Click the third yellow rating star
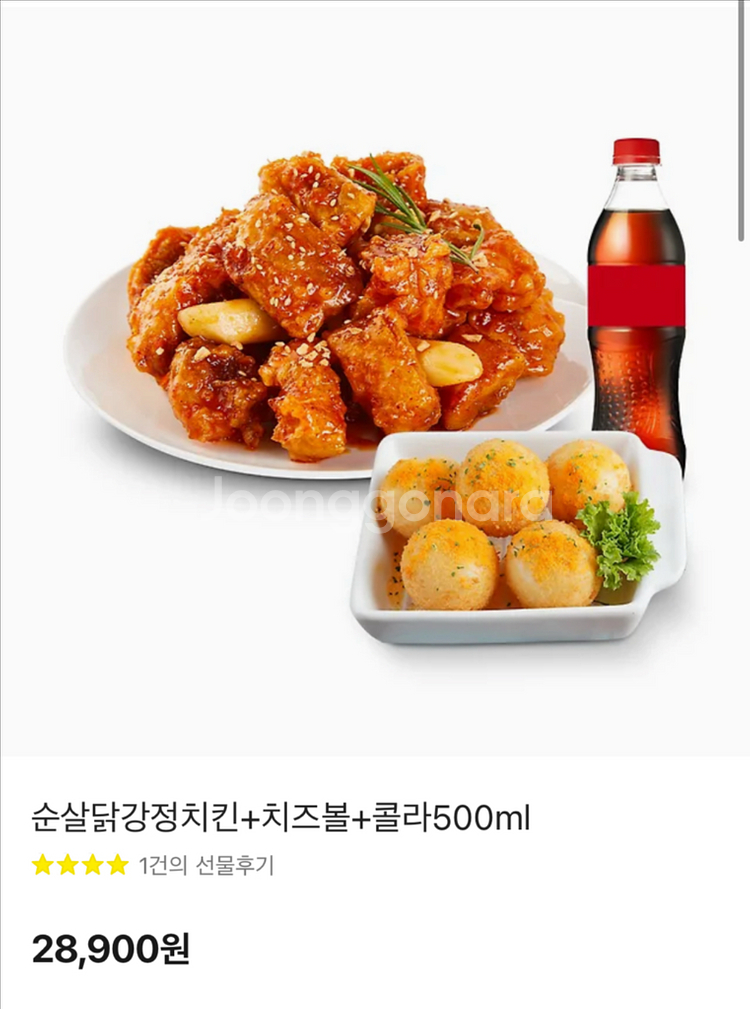The width and height of the screenshot is (750, 1009). tap(90, 869)
